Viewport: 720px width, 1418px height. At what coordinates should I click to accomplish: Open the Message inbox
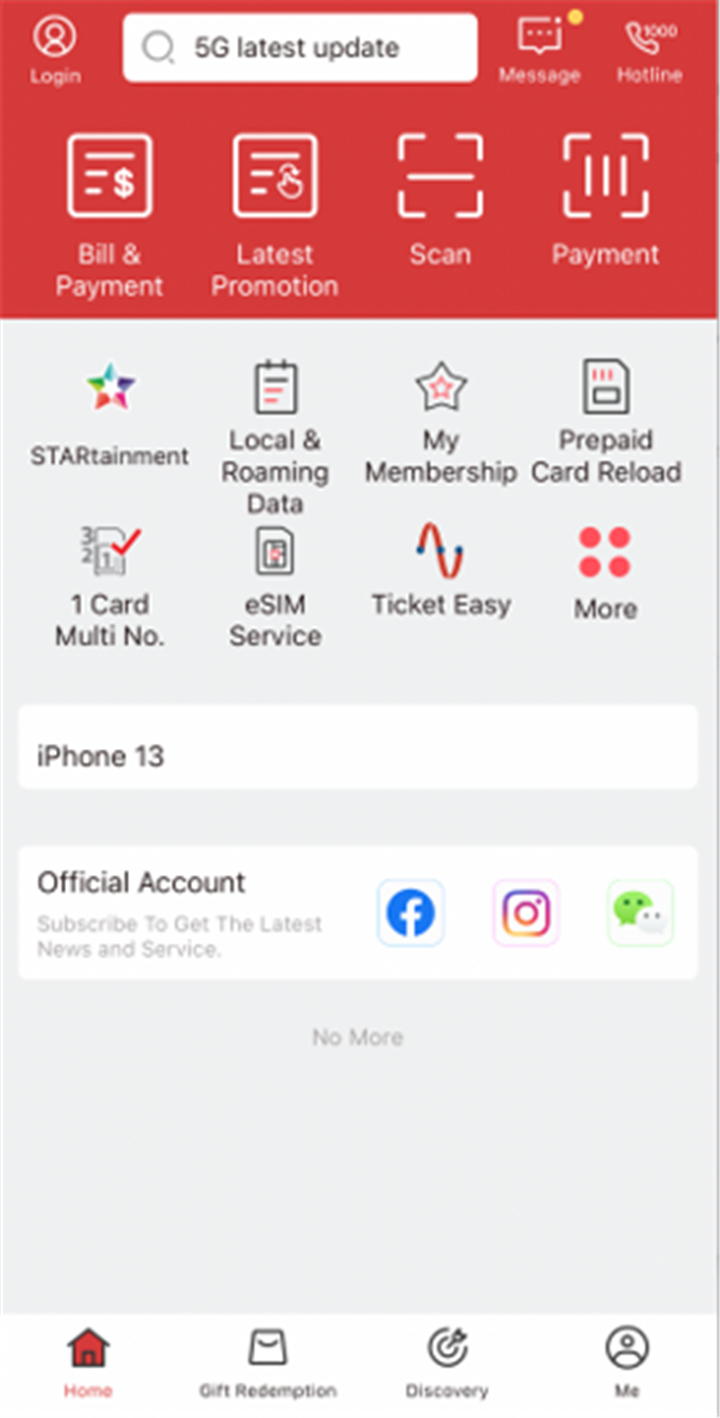click(x=539, y=38)
